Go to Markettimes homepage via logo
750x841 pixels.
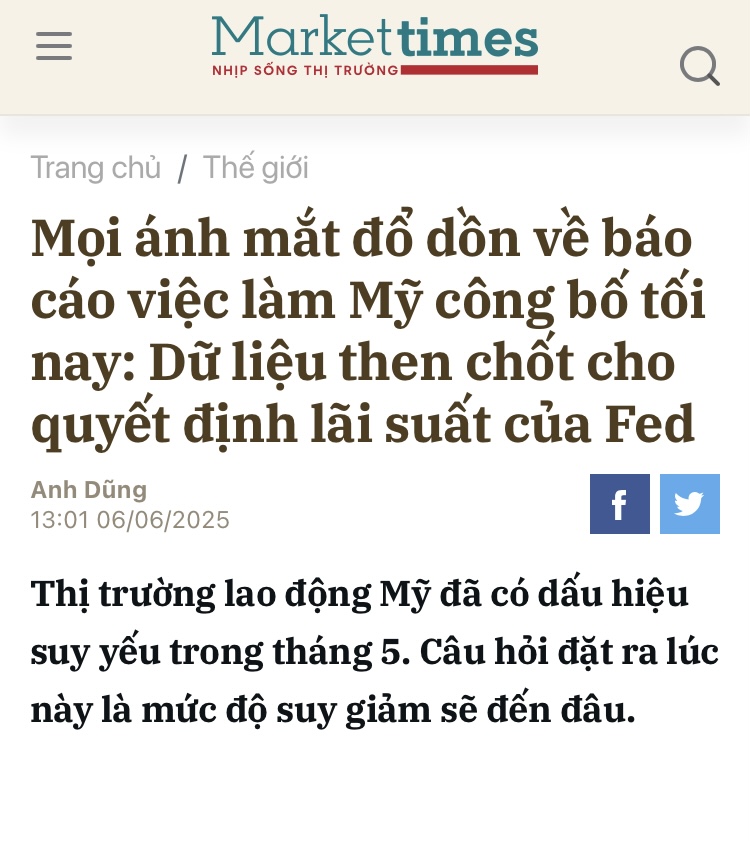click(x=375, y=46)
